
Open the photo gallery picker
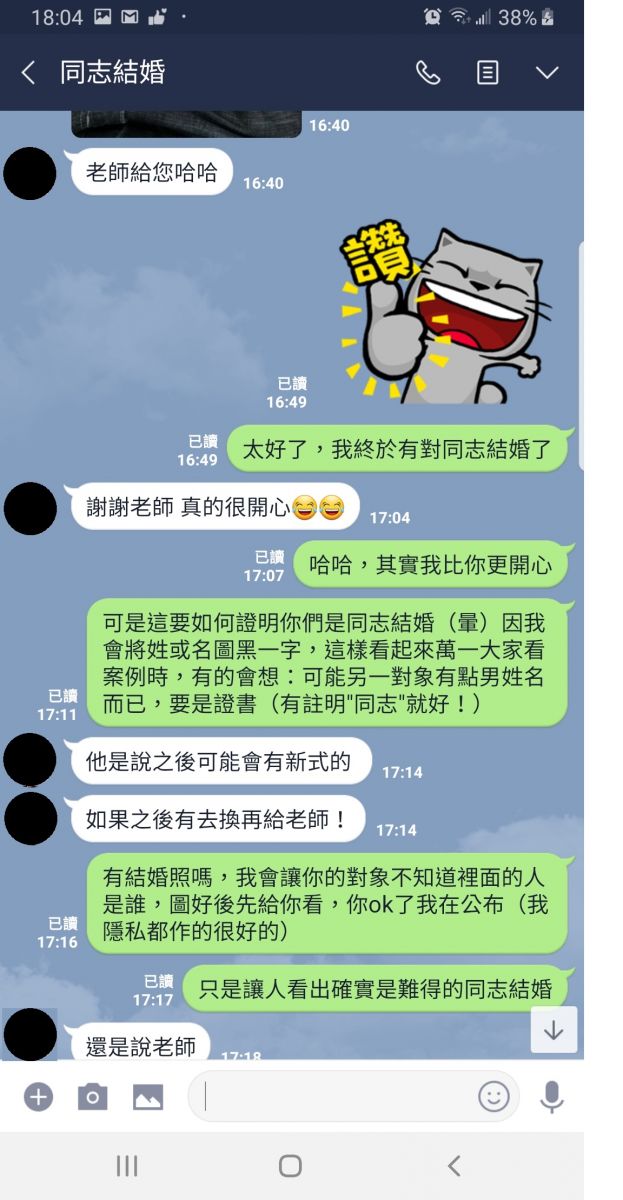click(x=148, y=1097)
